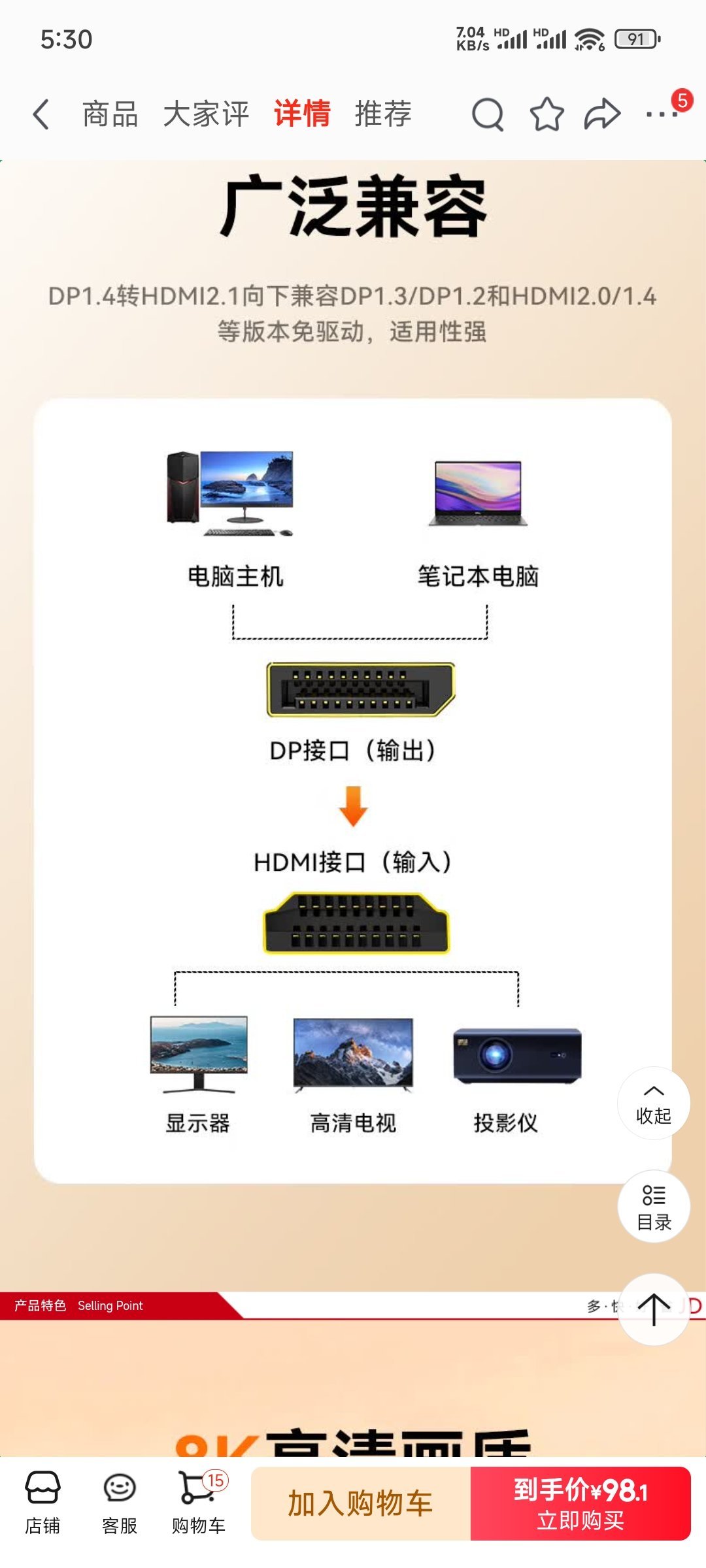The image size is (706, 1568).
Task: Add product to favorites with star icon
Action: tap(546, 115)
